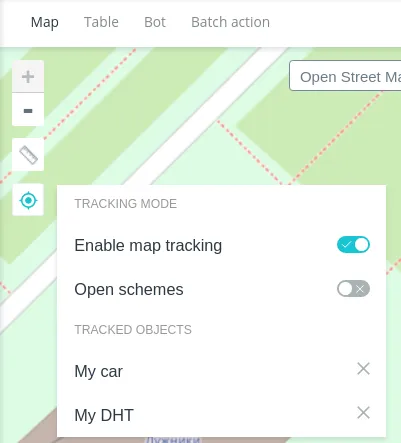Tap the tracking mode target icon
This screenshot has height=443, width=401.
28,200
